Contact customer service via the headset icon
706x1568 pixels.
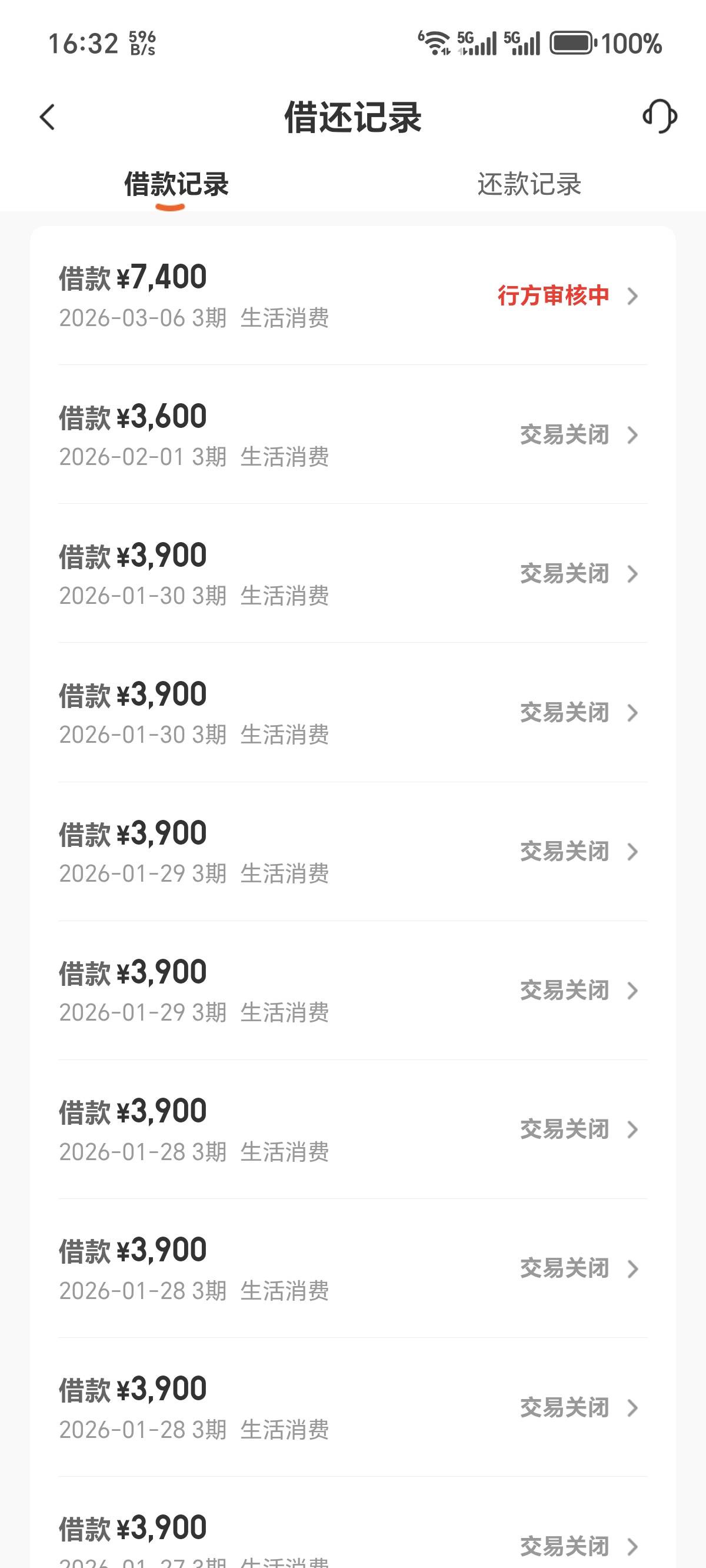(660, 117)
